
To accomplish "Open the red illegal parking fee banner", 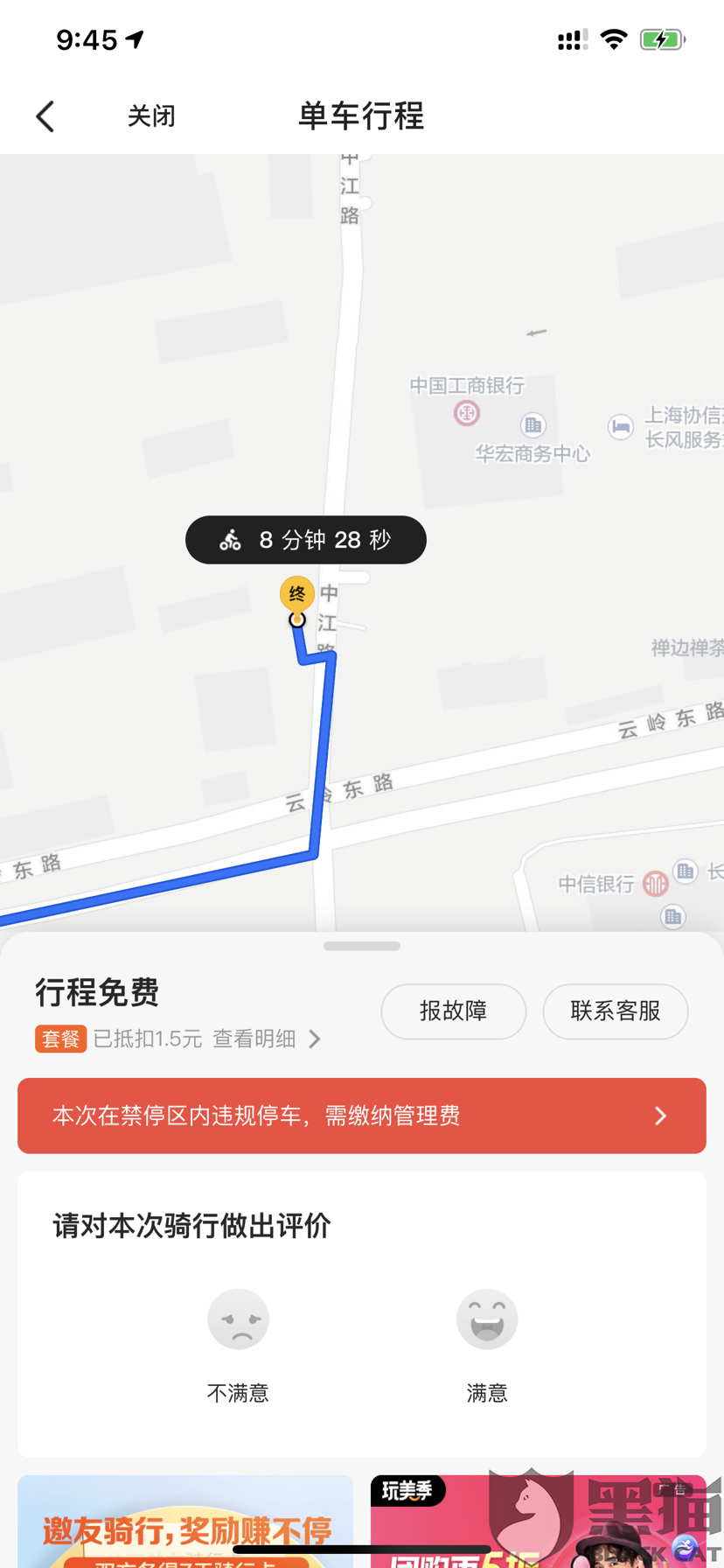I will [361, 1116].
